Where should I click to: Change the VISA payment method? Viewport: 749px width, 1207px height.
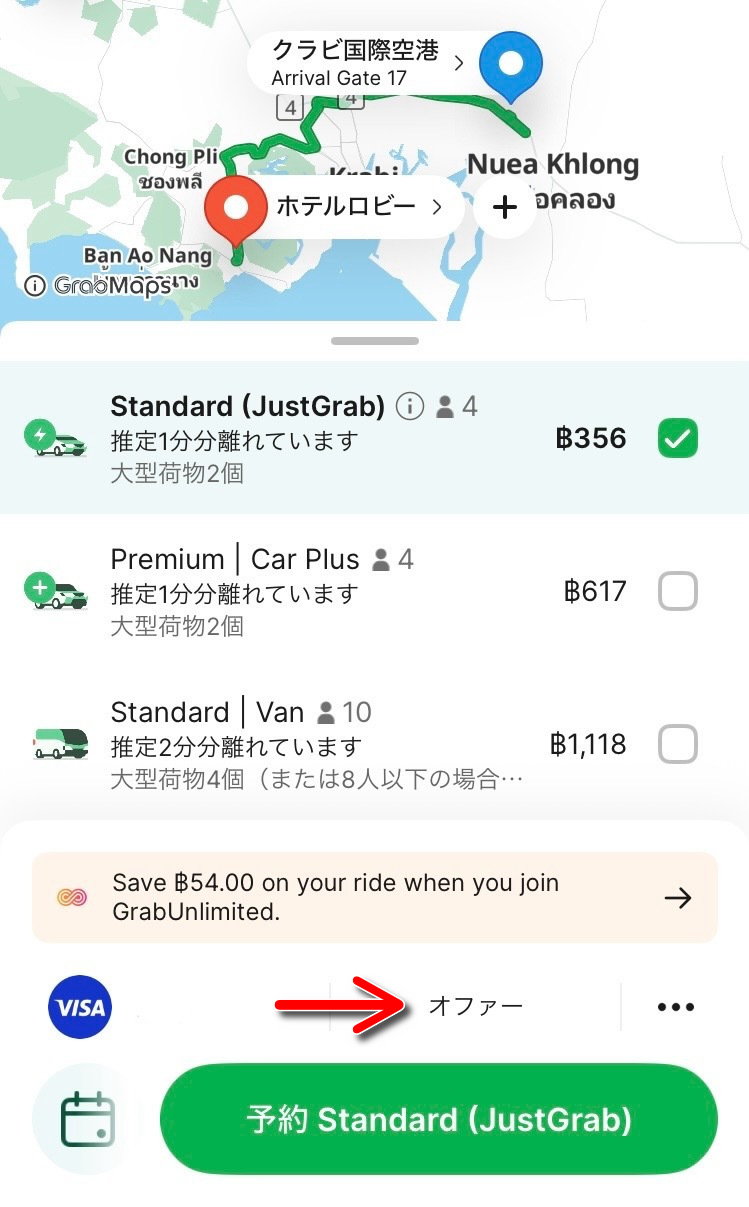[80, 1006]
